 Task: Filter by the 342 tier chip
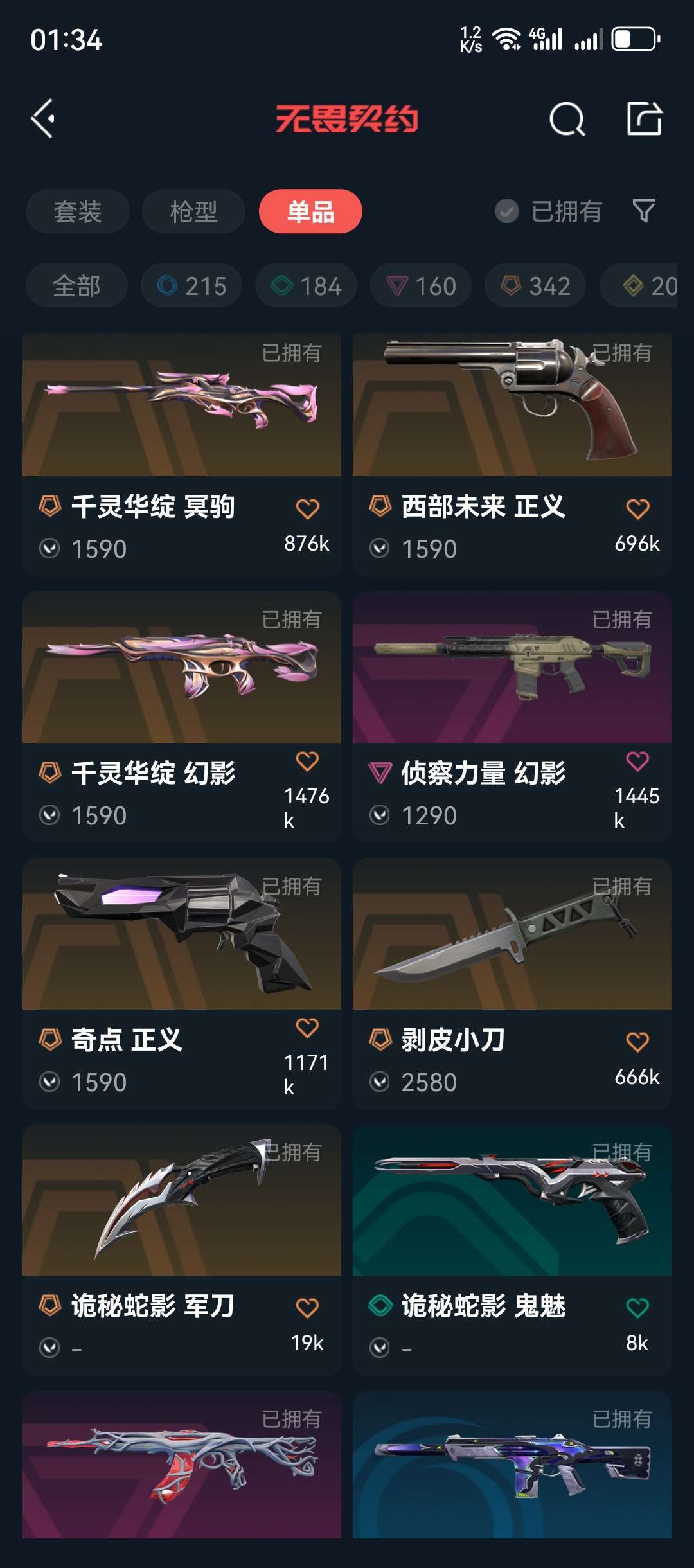(x=535, y=285)
